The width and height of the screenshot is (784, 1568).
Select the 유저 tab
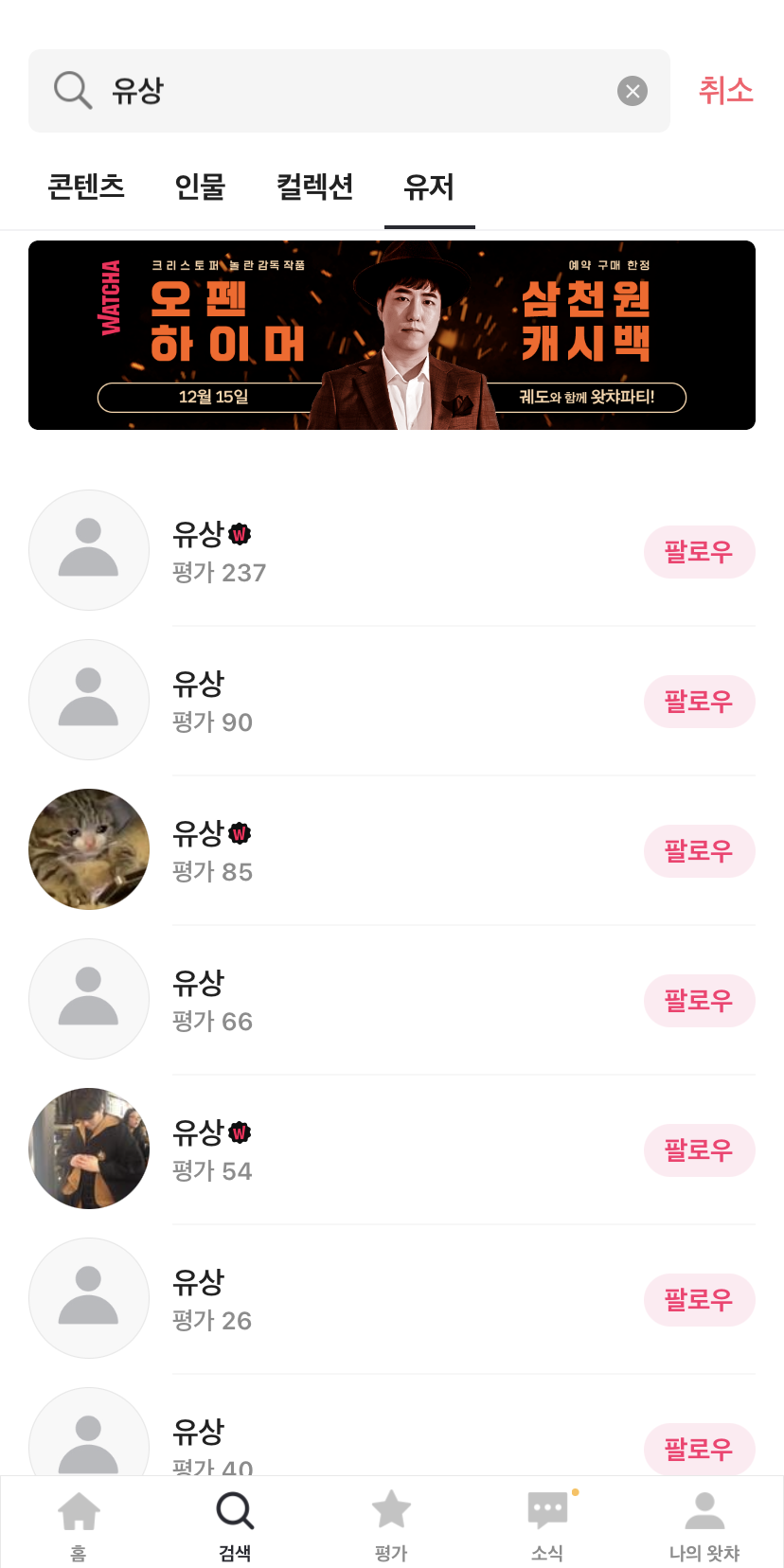pos(429,187)
